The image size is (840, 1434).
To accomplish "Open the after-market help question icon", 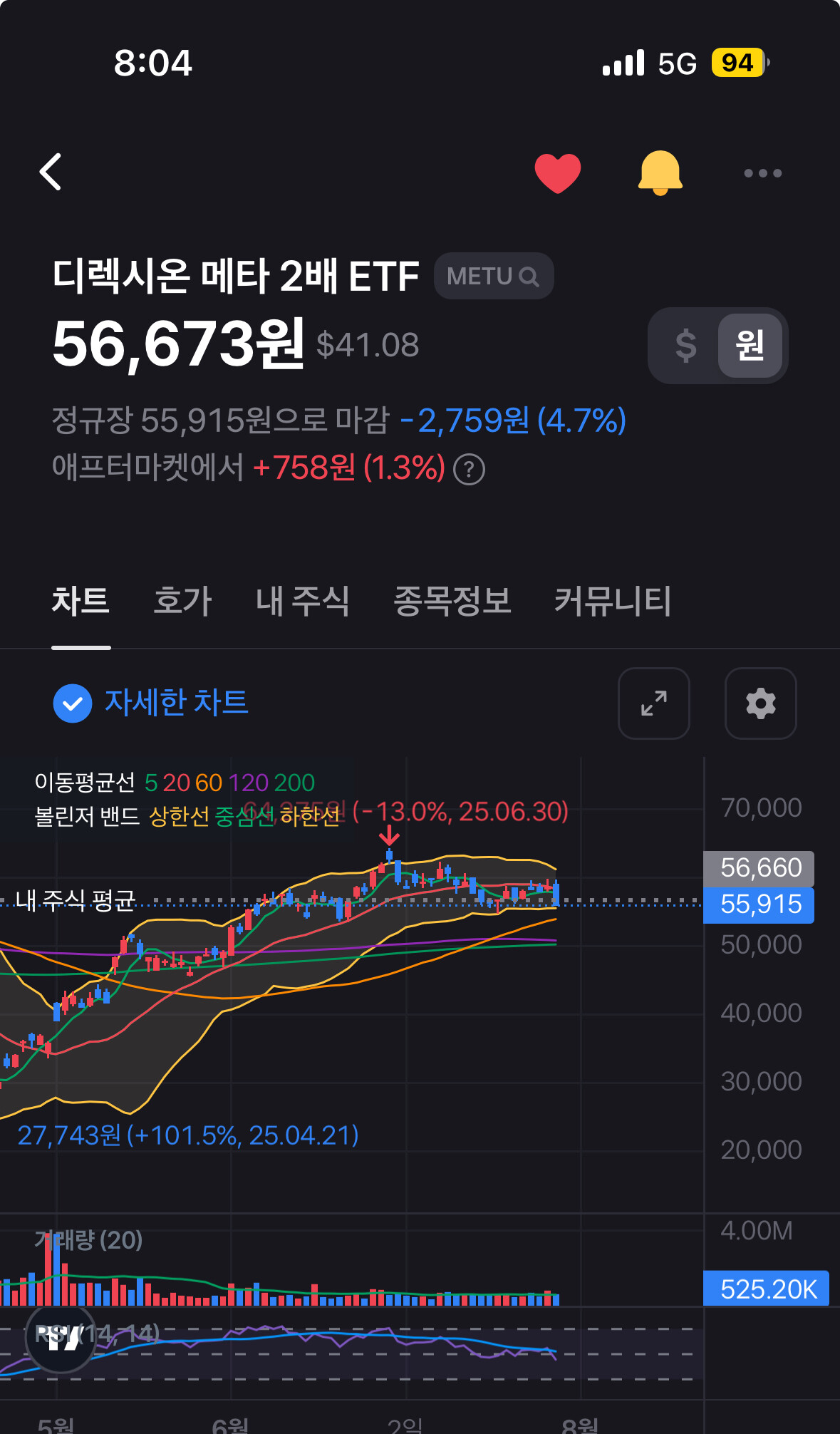I will tap(470, 470).
